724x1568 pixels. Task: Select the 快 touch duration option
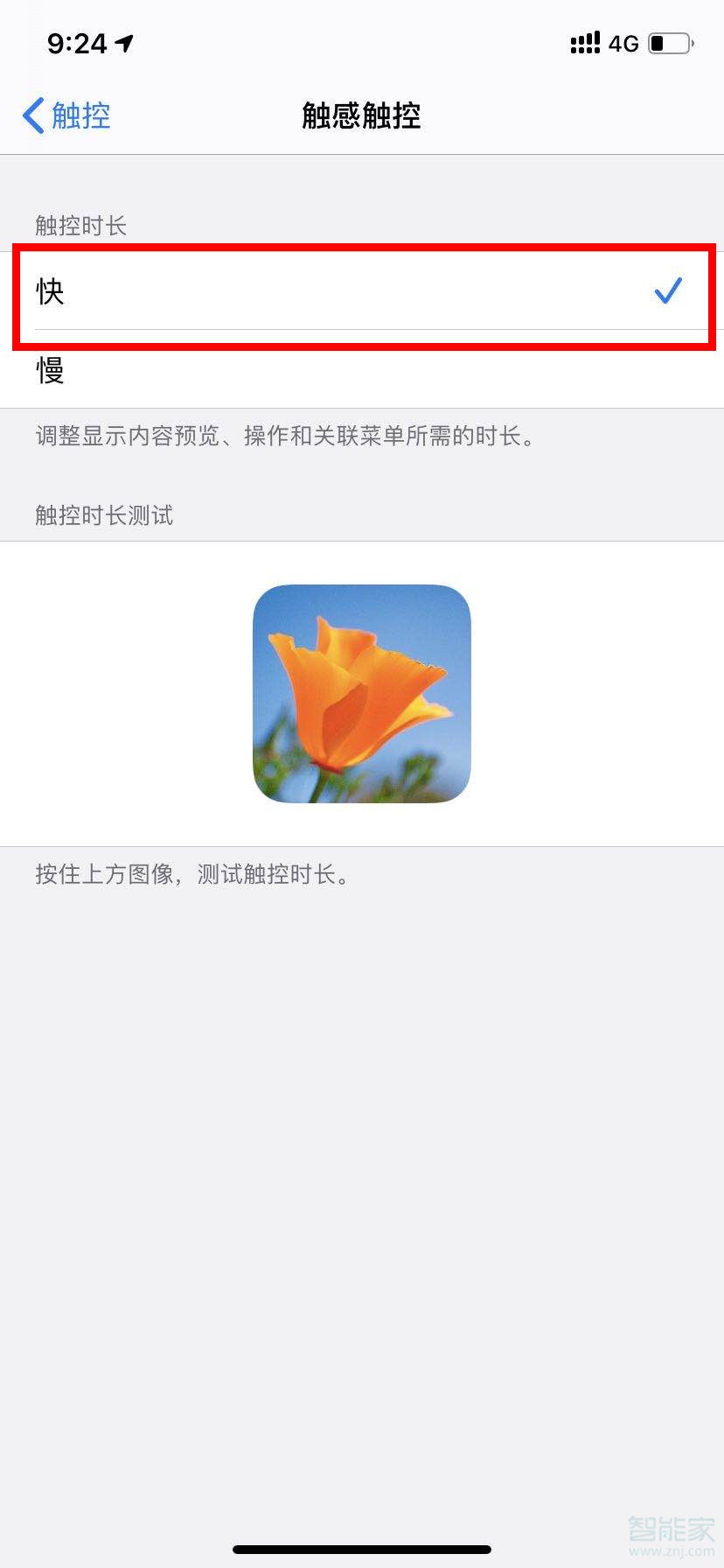point(362,291)
